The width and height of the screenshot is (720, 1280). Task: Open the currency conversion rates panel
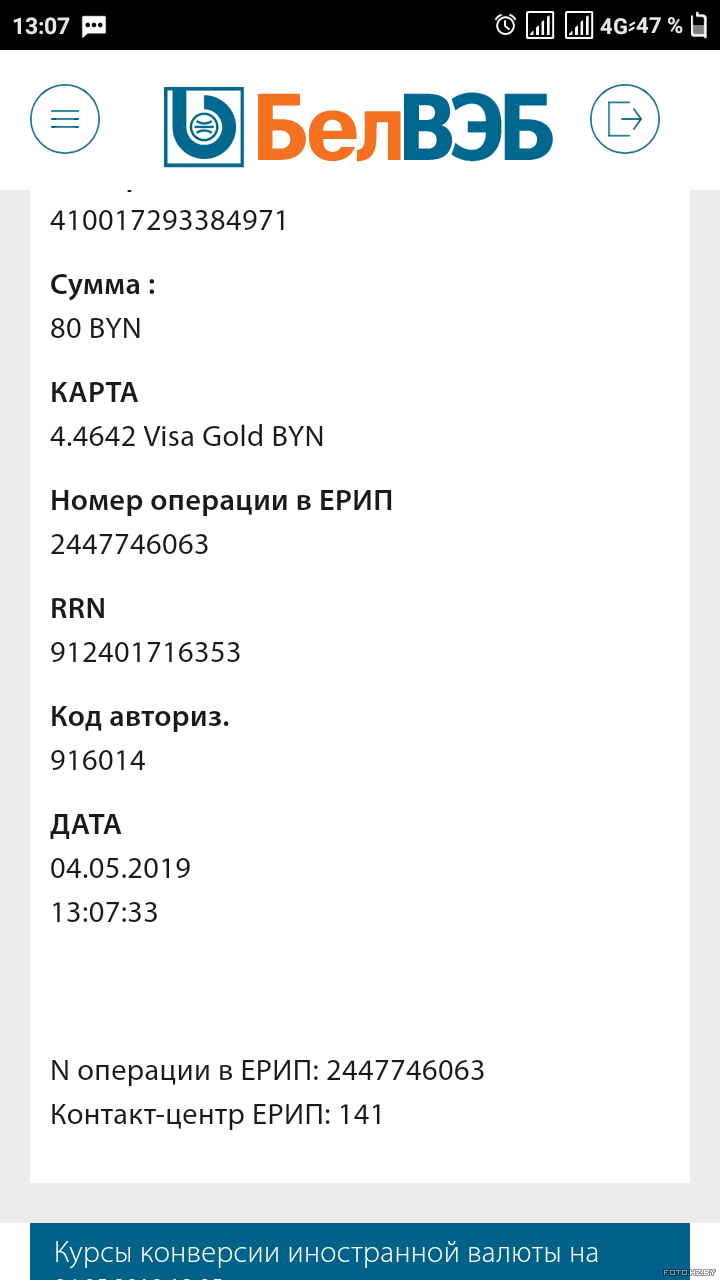tap(360, 1251)
